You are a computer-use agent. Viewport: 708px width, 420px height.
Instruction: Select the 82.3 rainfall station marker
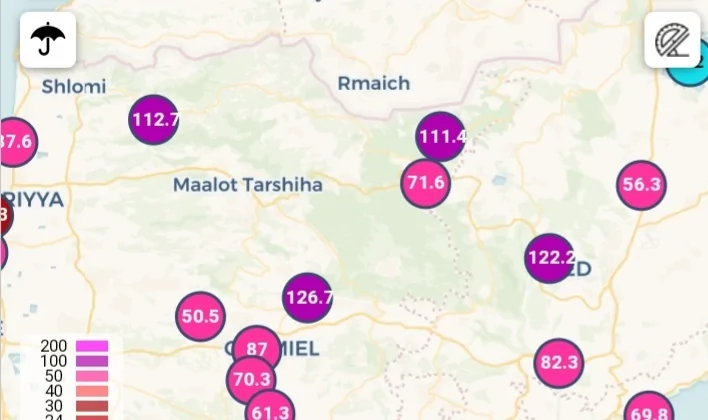[x=558, y=362]
